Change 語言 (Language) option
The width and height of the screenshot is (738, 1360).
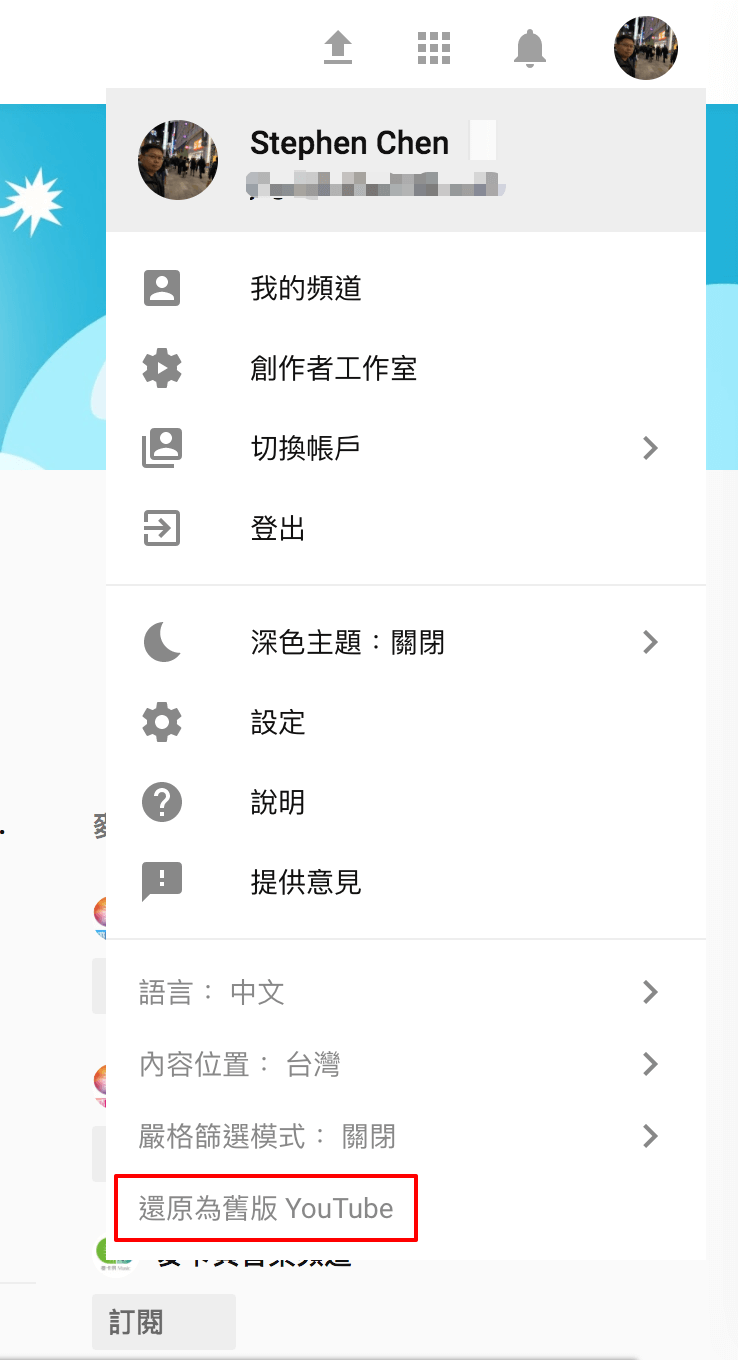coord(400,992)
